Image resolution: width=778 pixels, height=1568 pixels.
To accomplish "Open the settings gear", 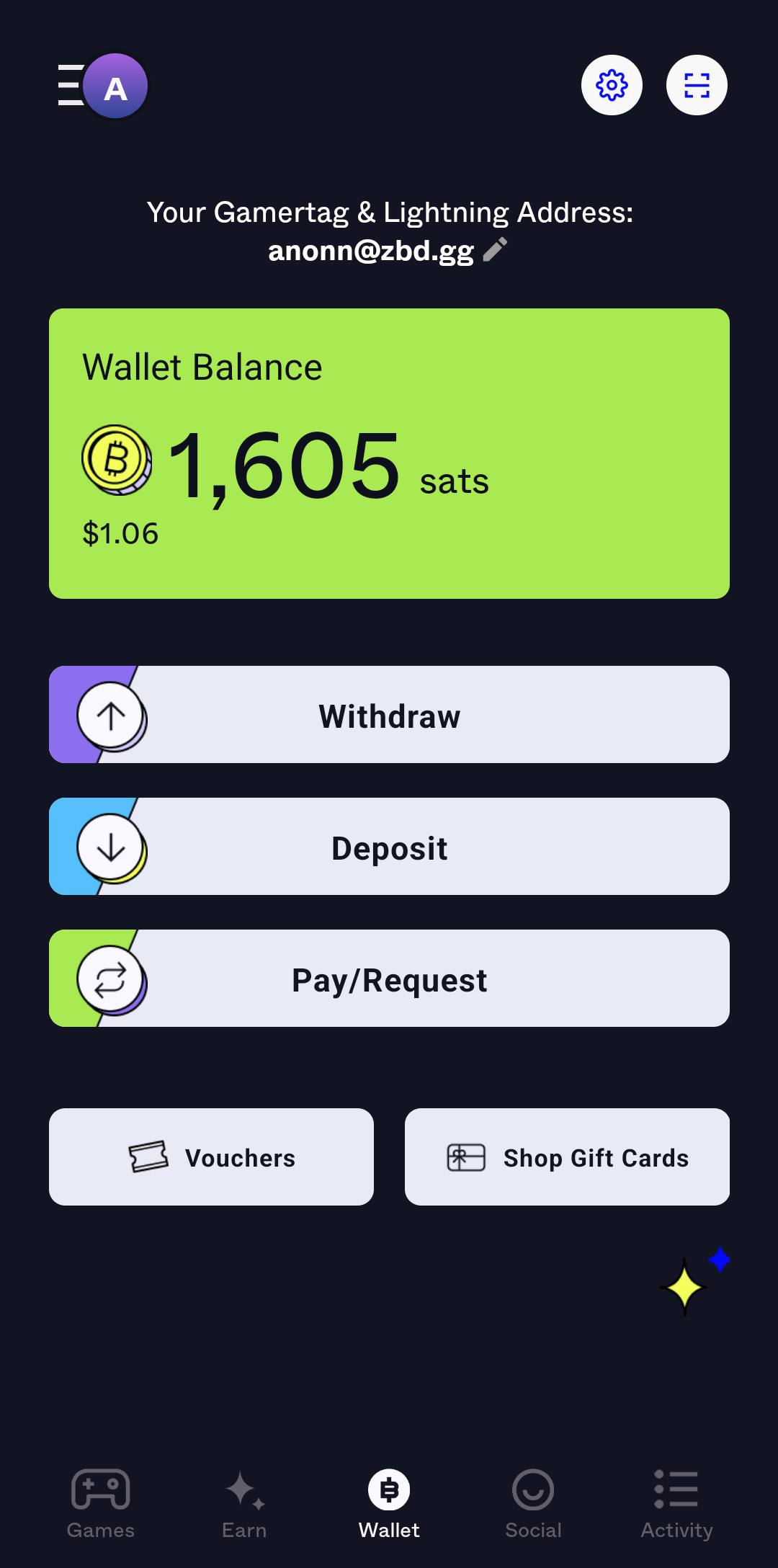I will [x=612, y=85].
